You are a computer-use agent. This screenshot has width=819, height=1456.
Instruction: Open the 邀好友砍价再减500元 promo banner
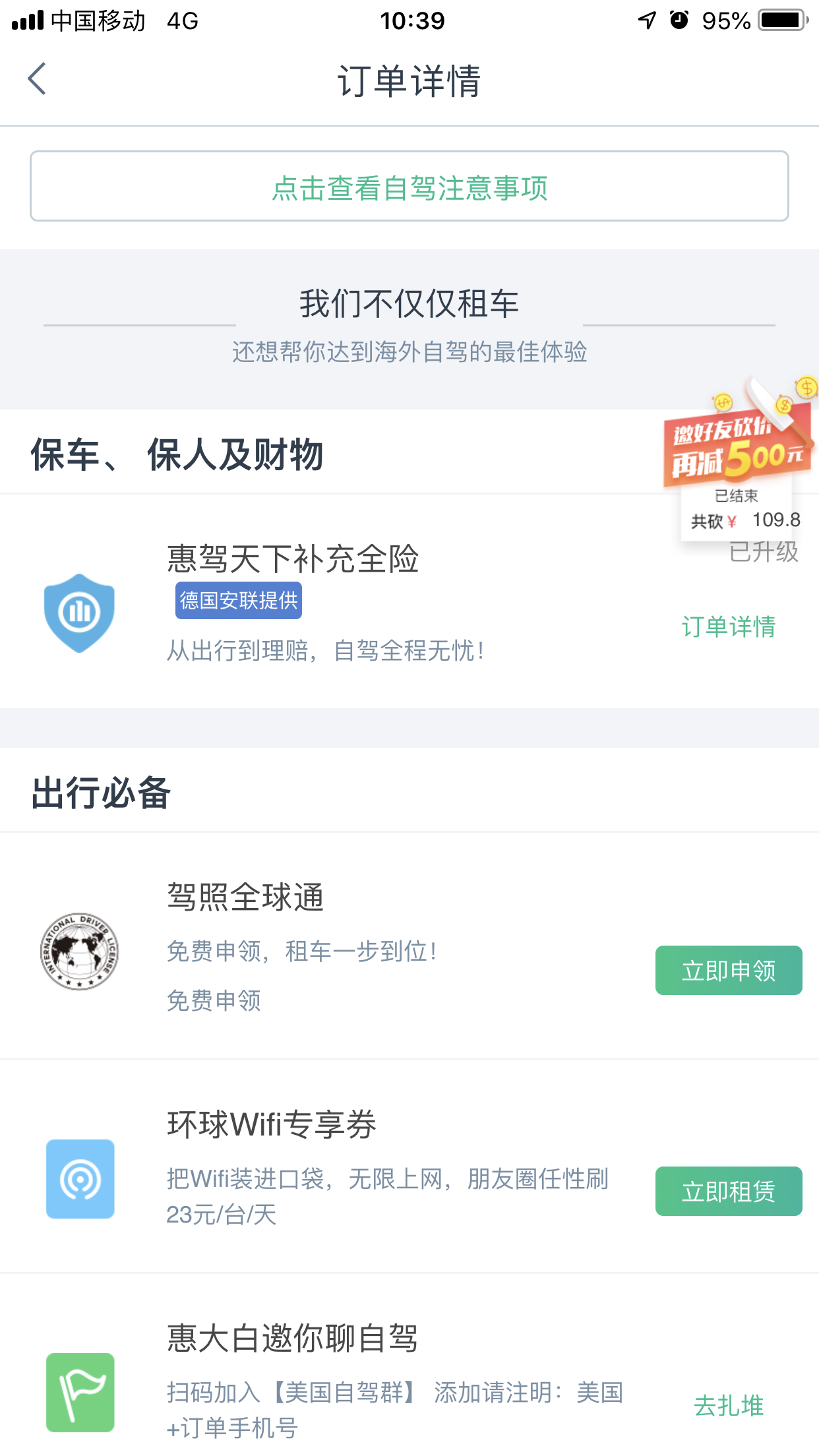pos(738,447)
